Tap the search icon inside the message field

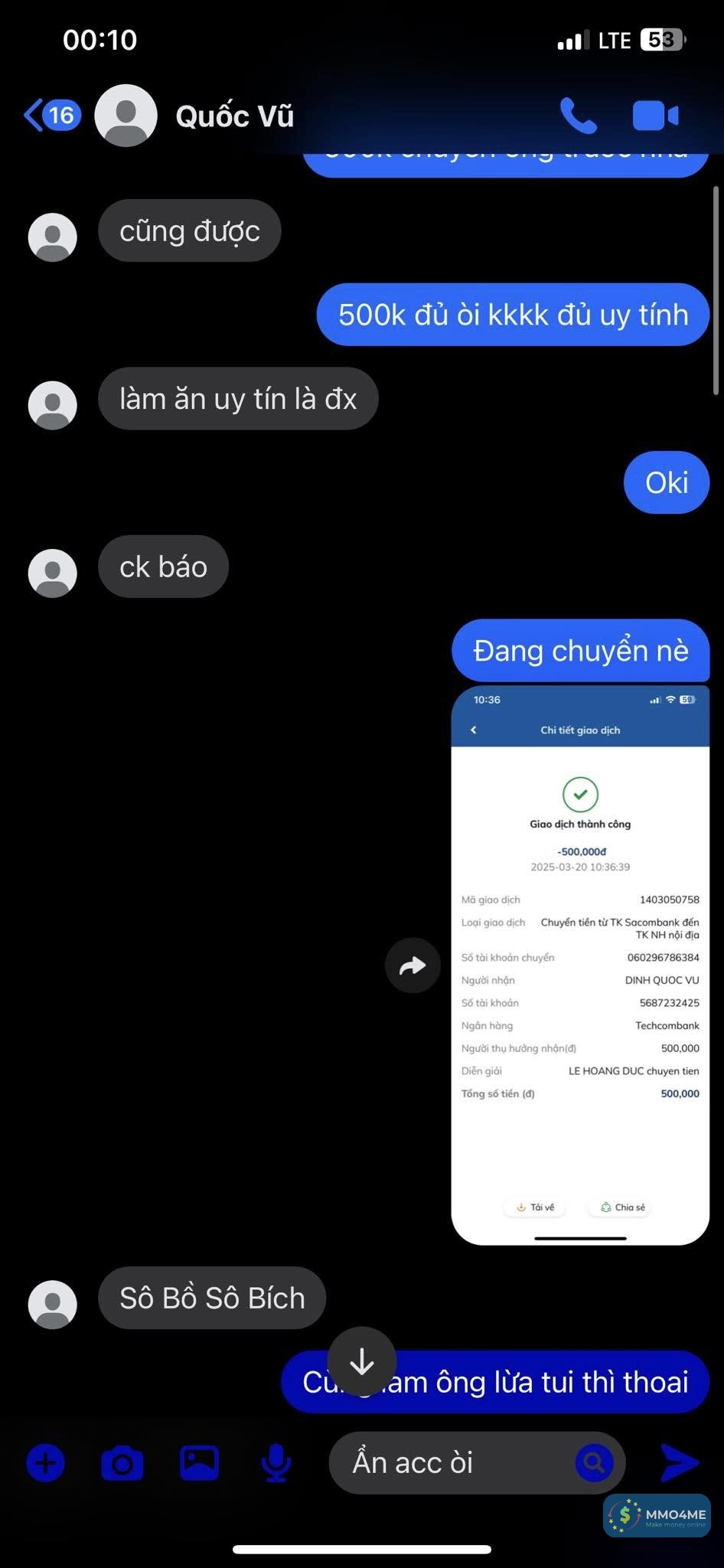[x=594, y=1463]
